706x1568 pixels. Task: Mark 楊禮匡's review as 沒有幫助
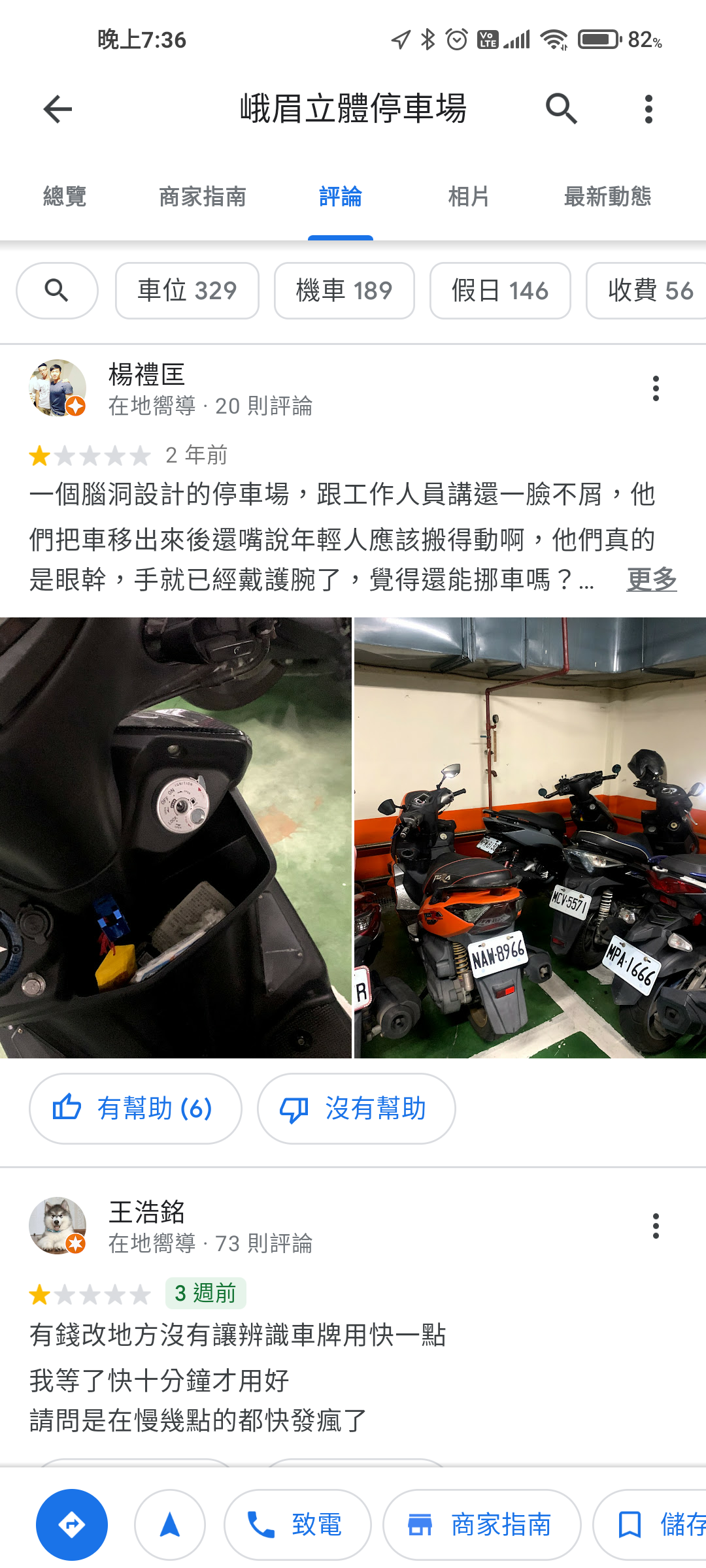[356, 1108]
